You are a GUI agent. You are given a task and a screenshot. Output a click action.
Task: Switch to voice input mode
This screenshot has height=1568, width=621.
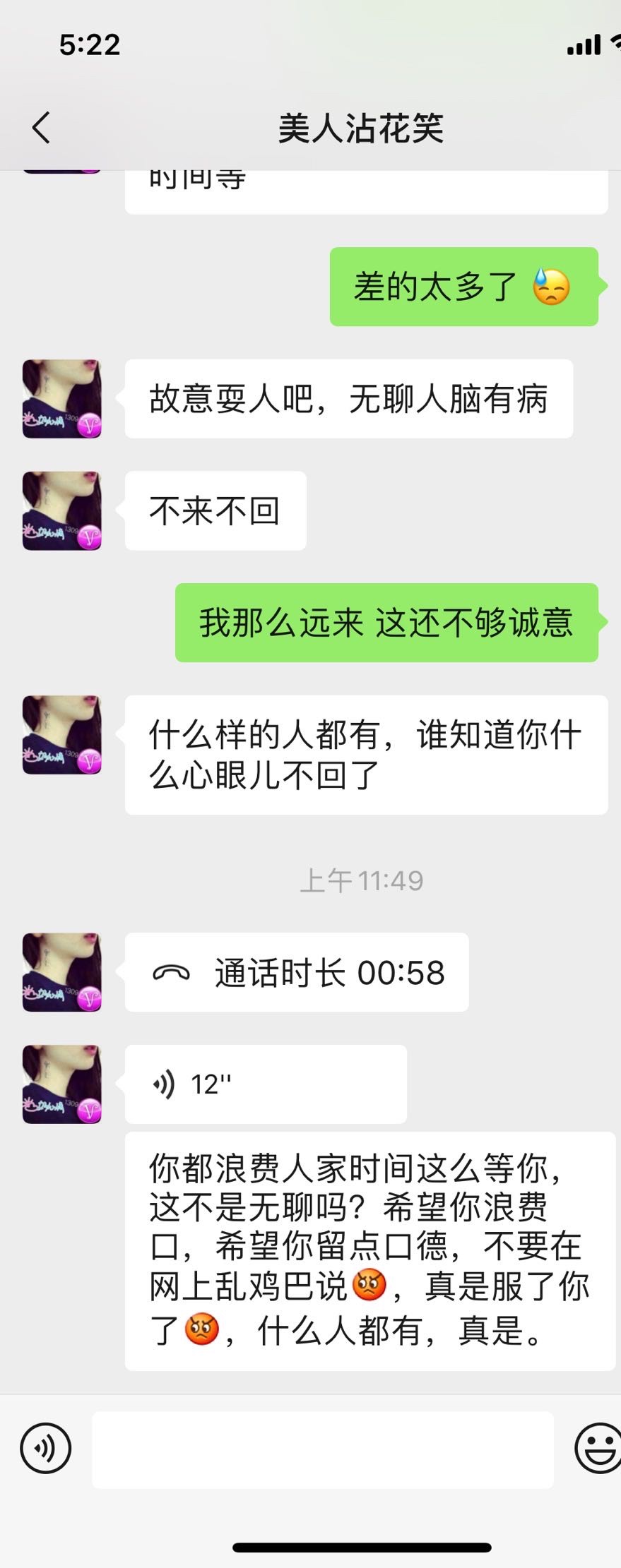pos(46,1449)
